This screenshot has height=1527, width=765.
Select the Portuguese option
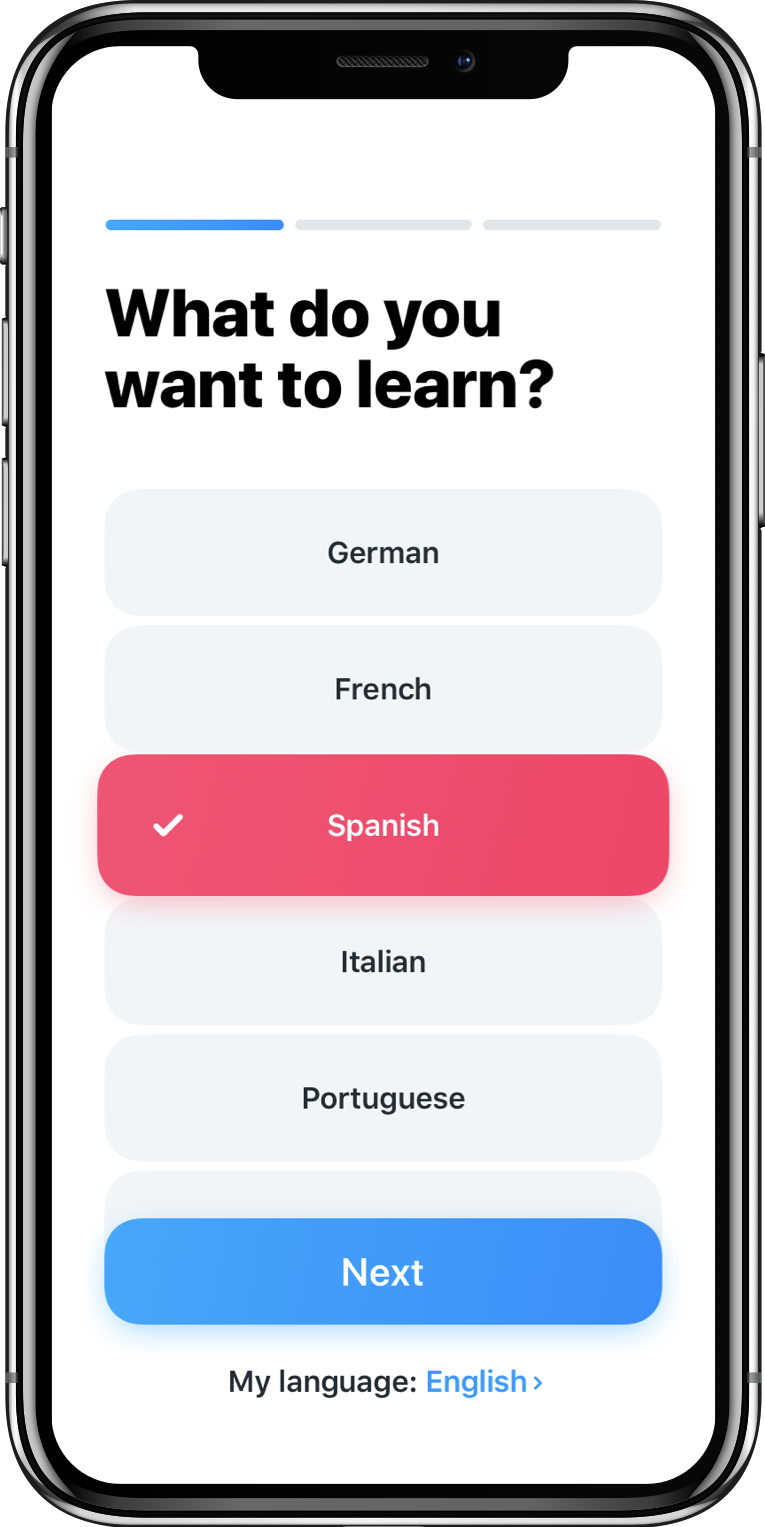click(383, 1098)
